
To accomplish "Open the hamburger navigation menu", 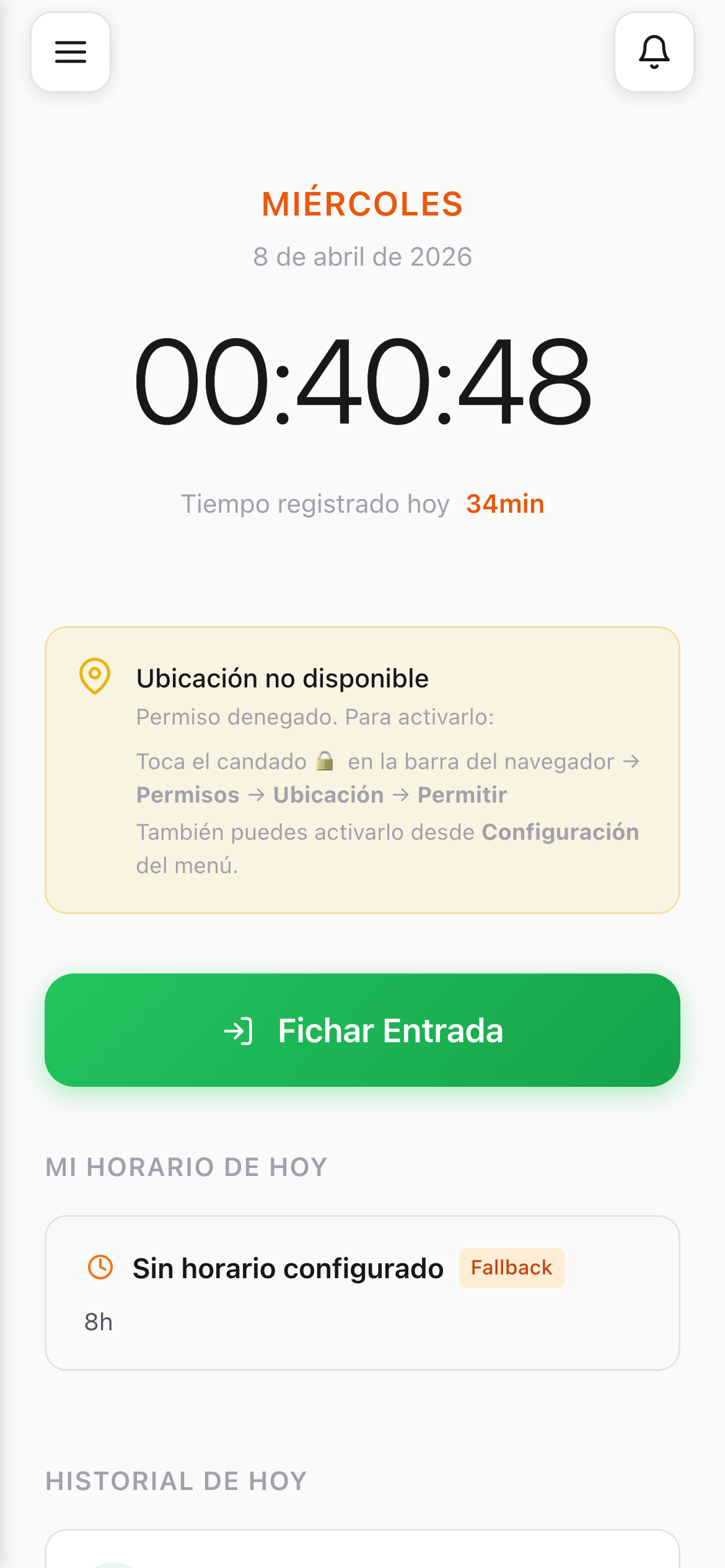I will click(x=70, y=53).
